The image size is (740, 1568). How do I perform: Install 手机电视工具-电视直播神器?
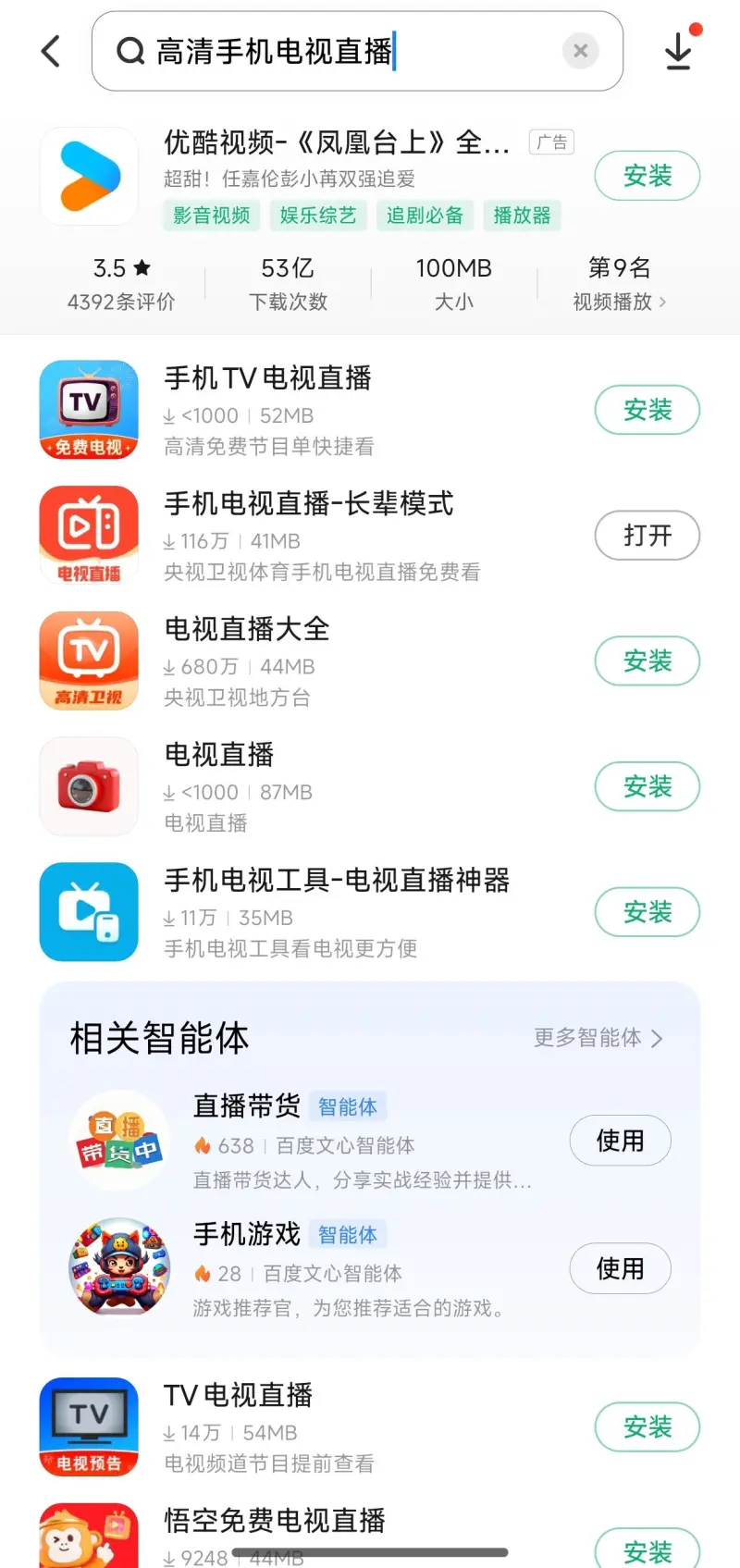[647, 912]
